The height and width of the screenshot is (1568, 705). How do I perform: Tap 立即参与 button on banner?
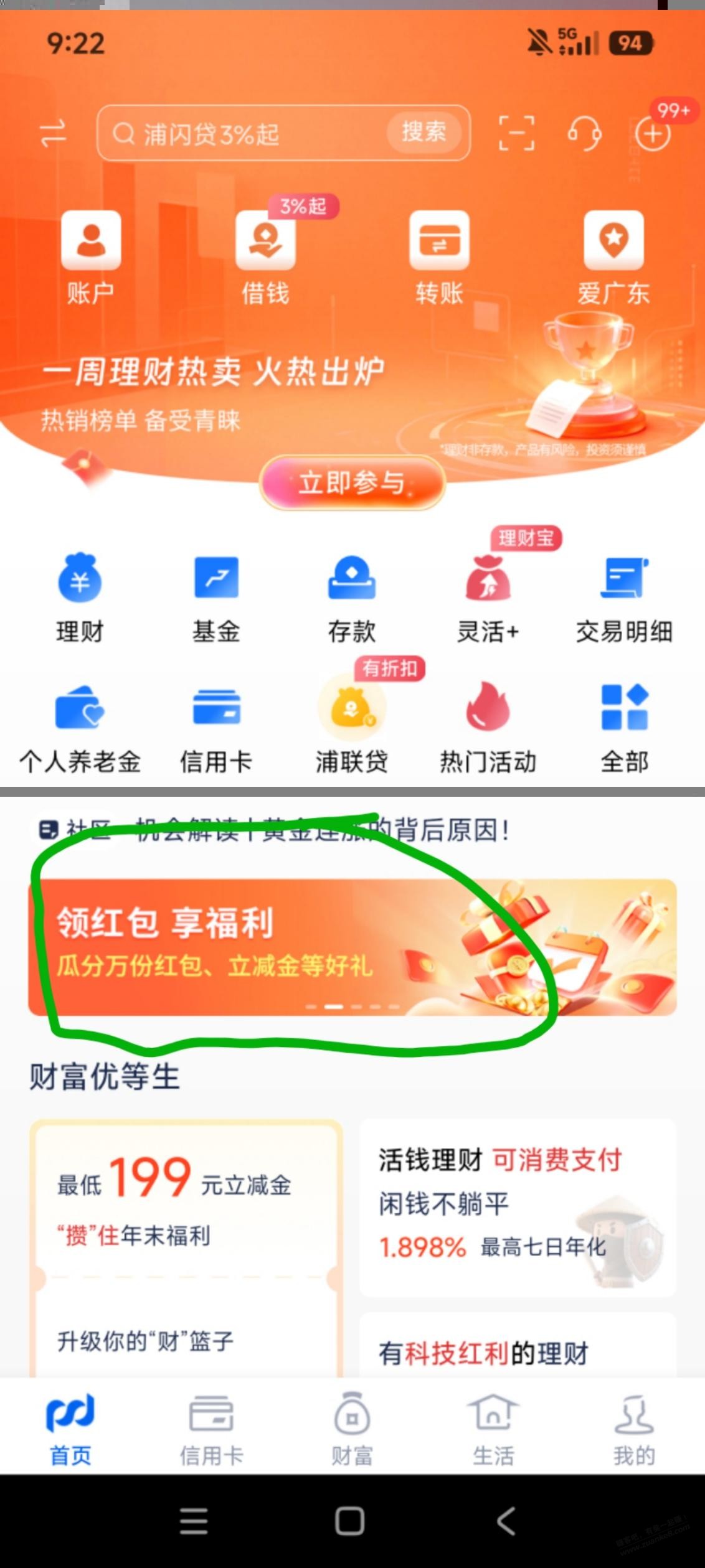pos(352,483)
